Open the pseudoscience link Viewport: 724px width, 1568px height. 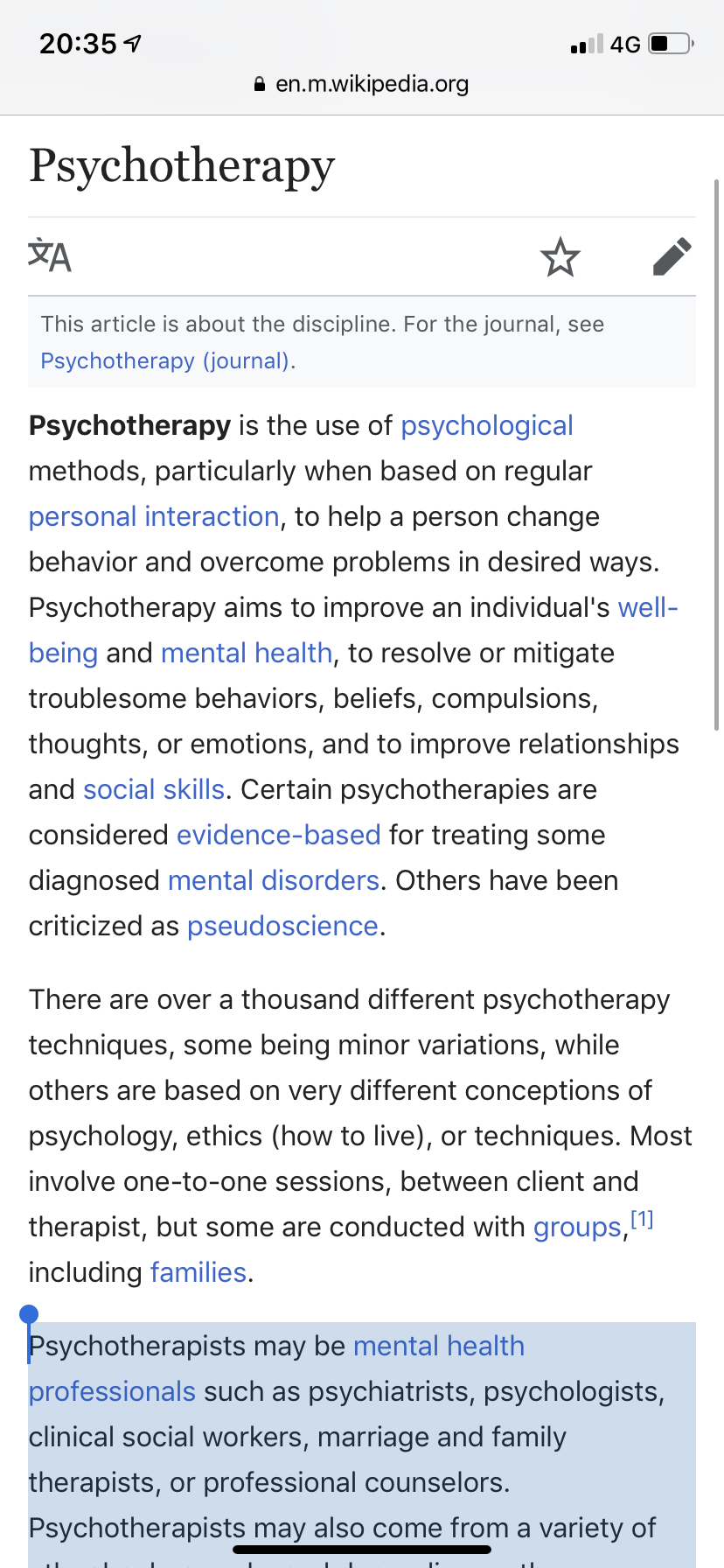282,926
